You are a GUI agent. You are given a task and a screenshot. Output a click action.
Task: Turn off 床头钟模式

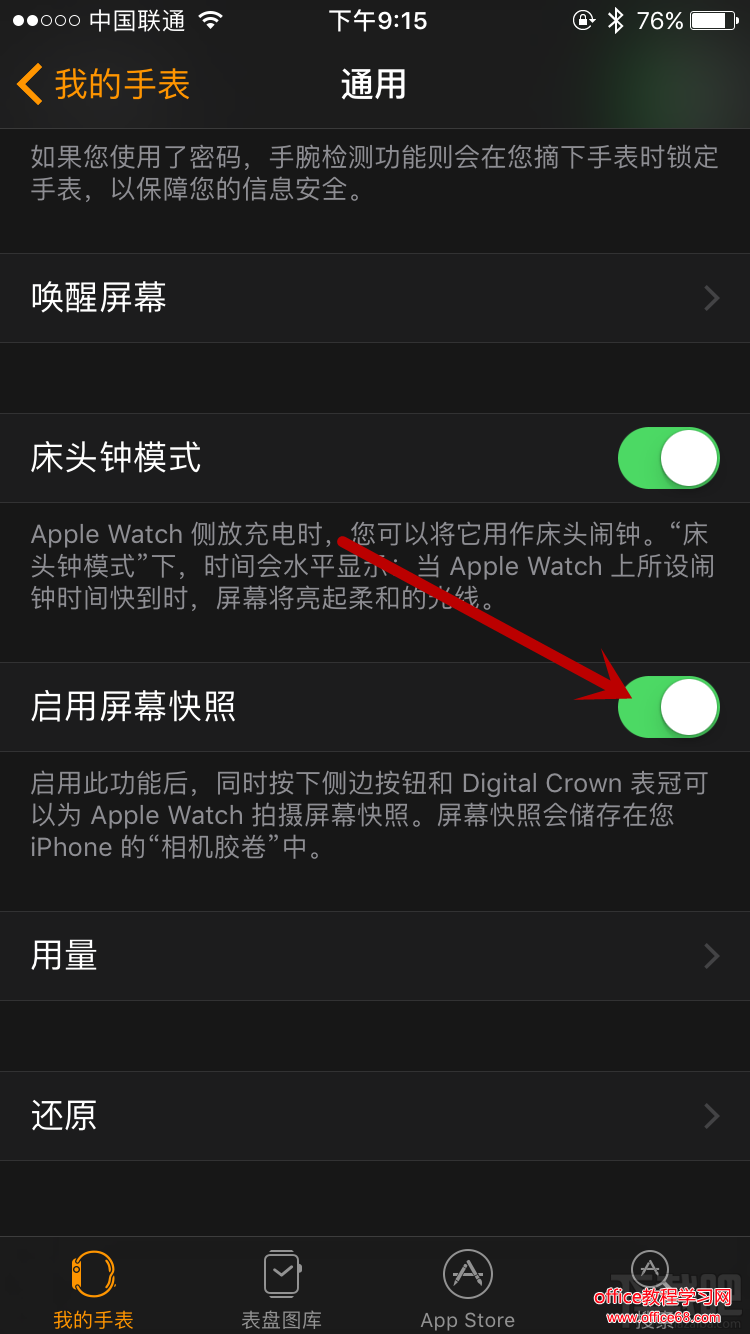point(668,458)
